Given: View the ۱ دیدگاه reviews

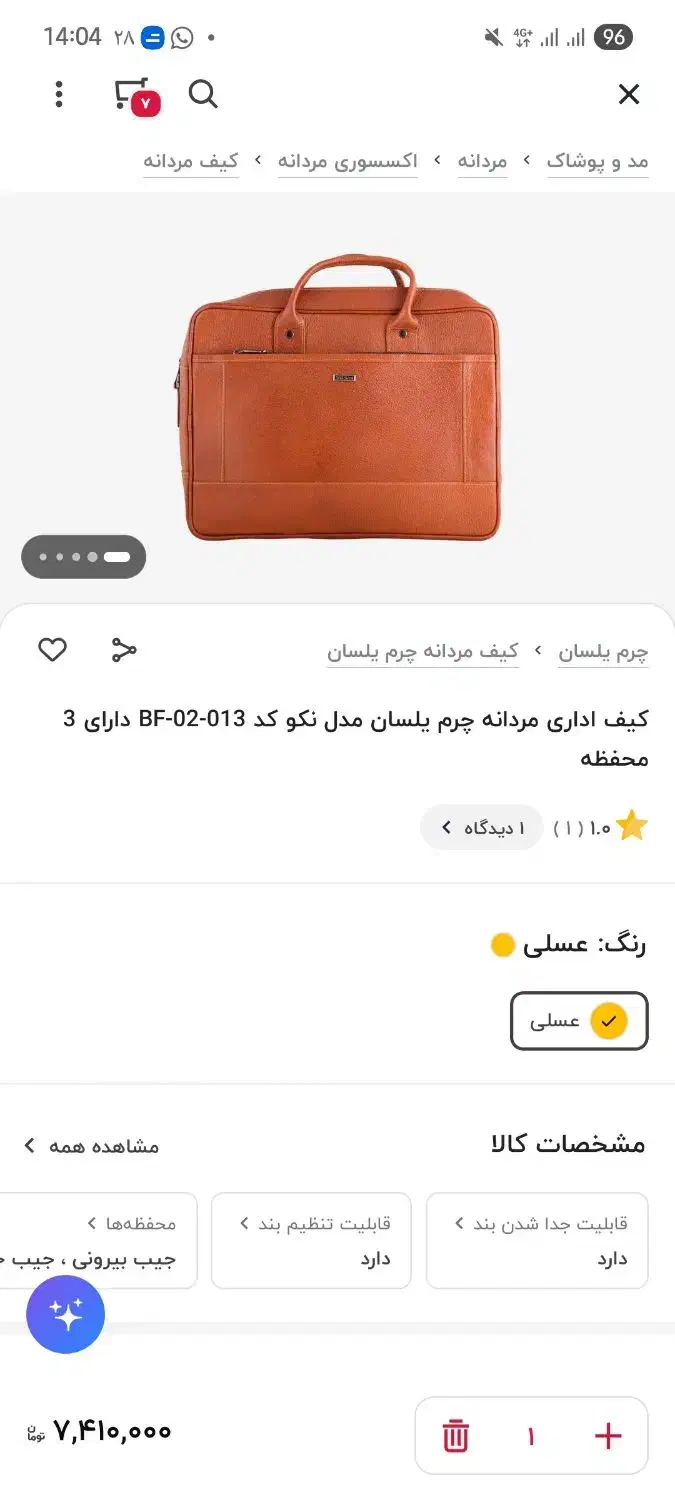Looking at the screenshot, I should coord(481,828).
